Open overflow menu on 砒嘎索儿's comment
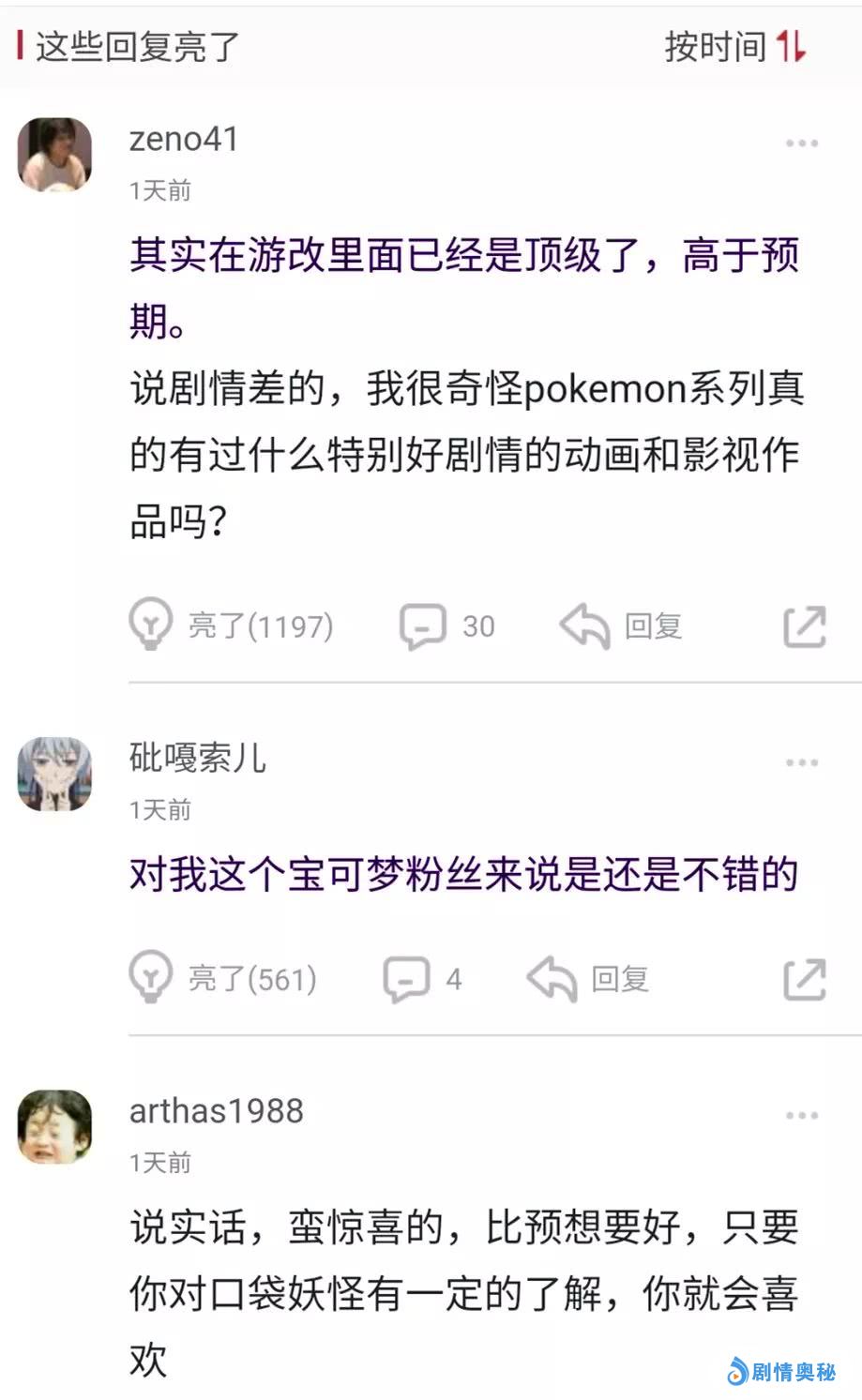Screen dimensions: 862x1400 coord(802,762)
